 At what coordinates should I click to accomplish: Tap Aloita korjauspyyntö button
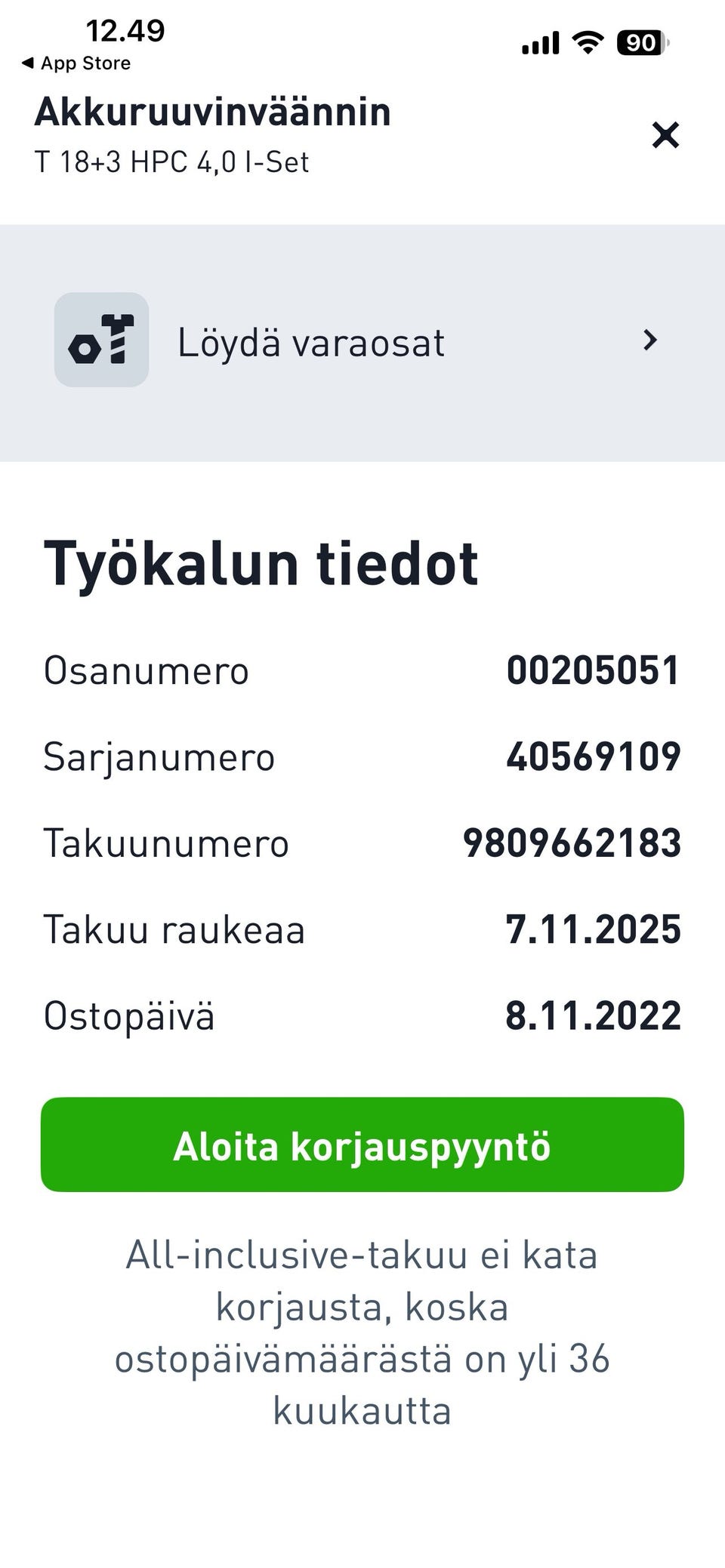(362, 1144)
